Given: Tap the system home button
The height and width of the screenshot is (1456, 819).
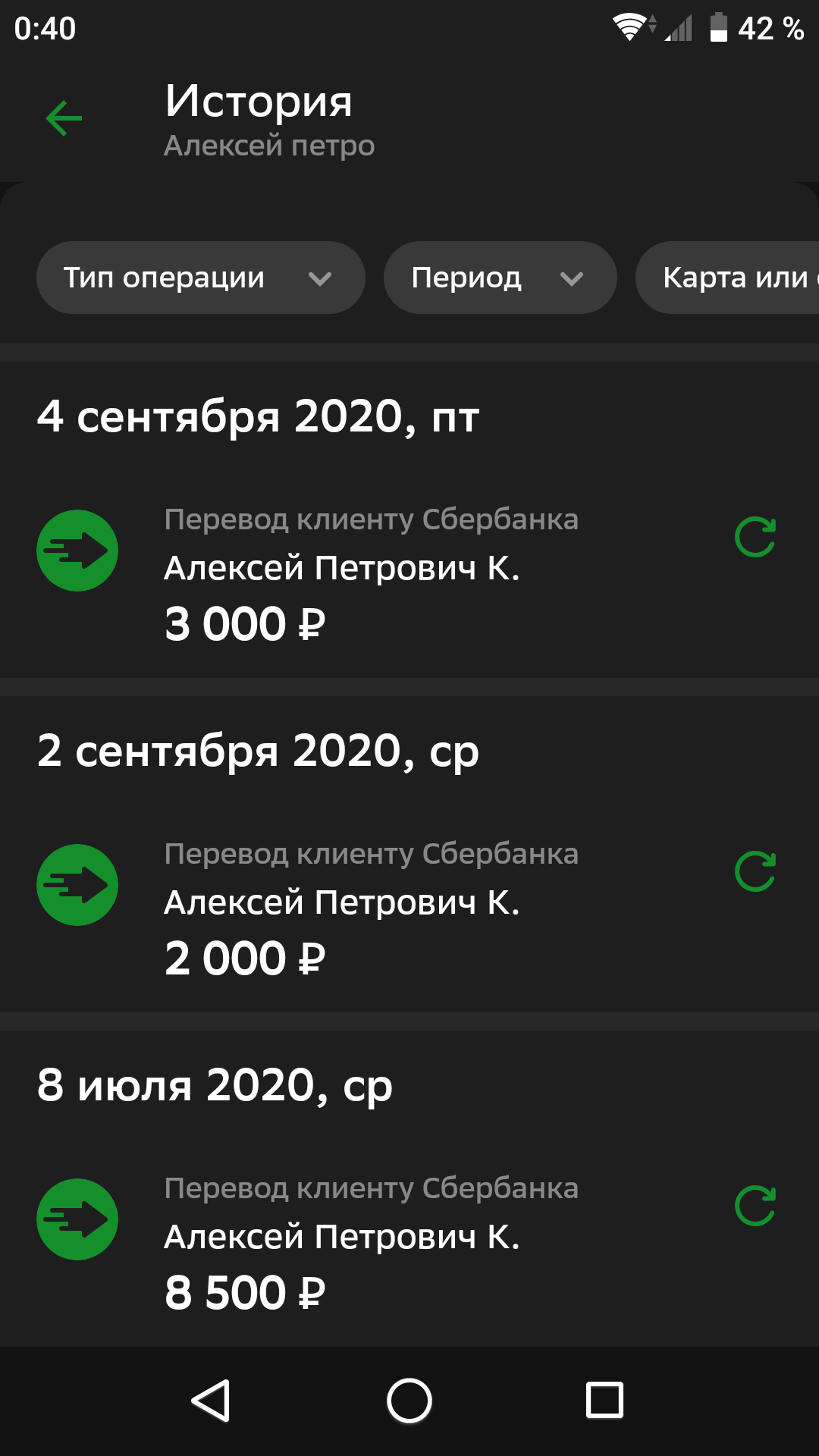Looking at the screenshot, I should (x=409, y=1401).
